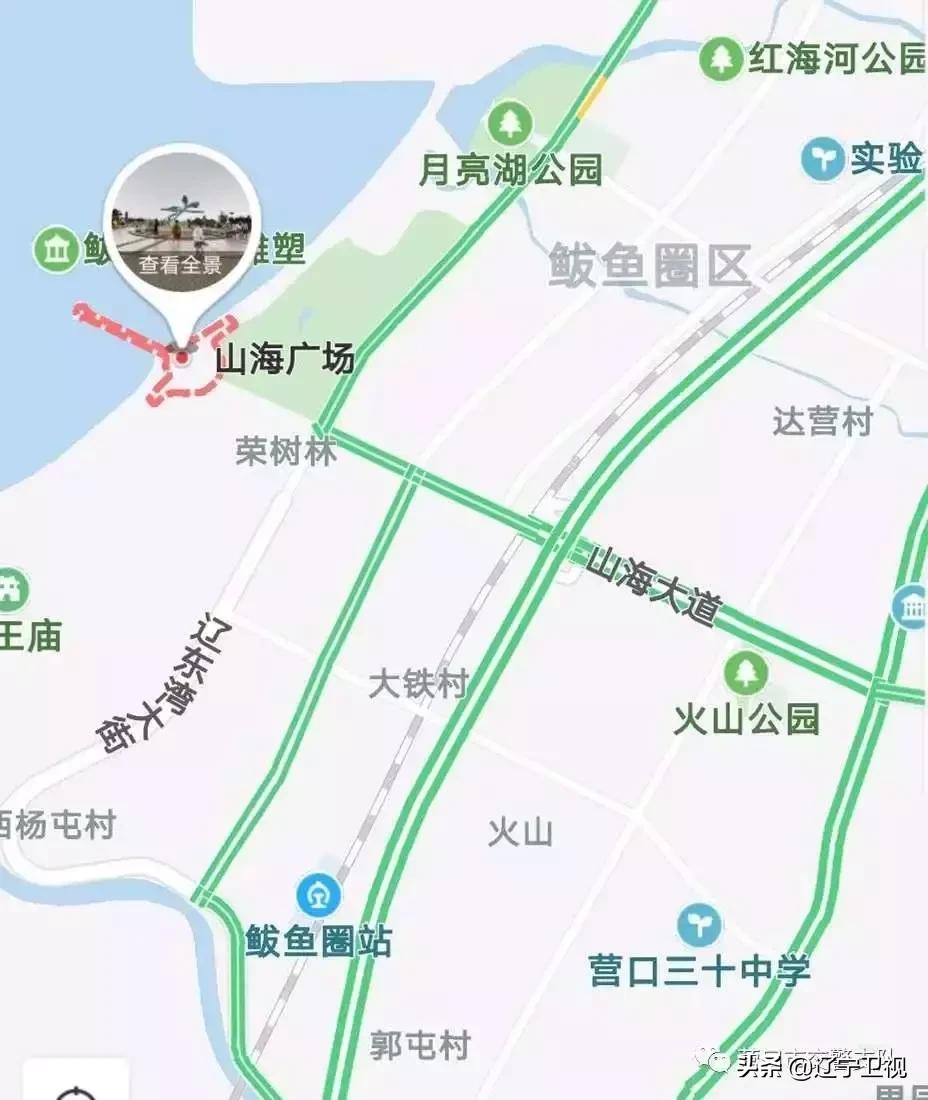The image size is (928, 1100).
Task: Click the blue landmark icon near top-left sculpture label
Action: 55,248
